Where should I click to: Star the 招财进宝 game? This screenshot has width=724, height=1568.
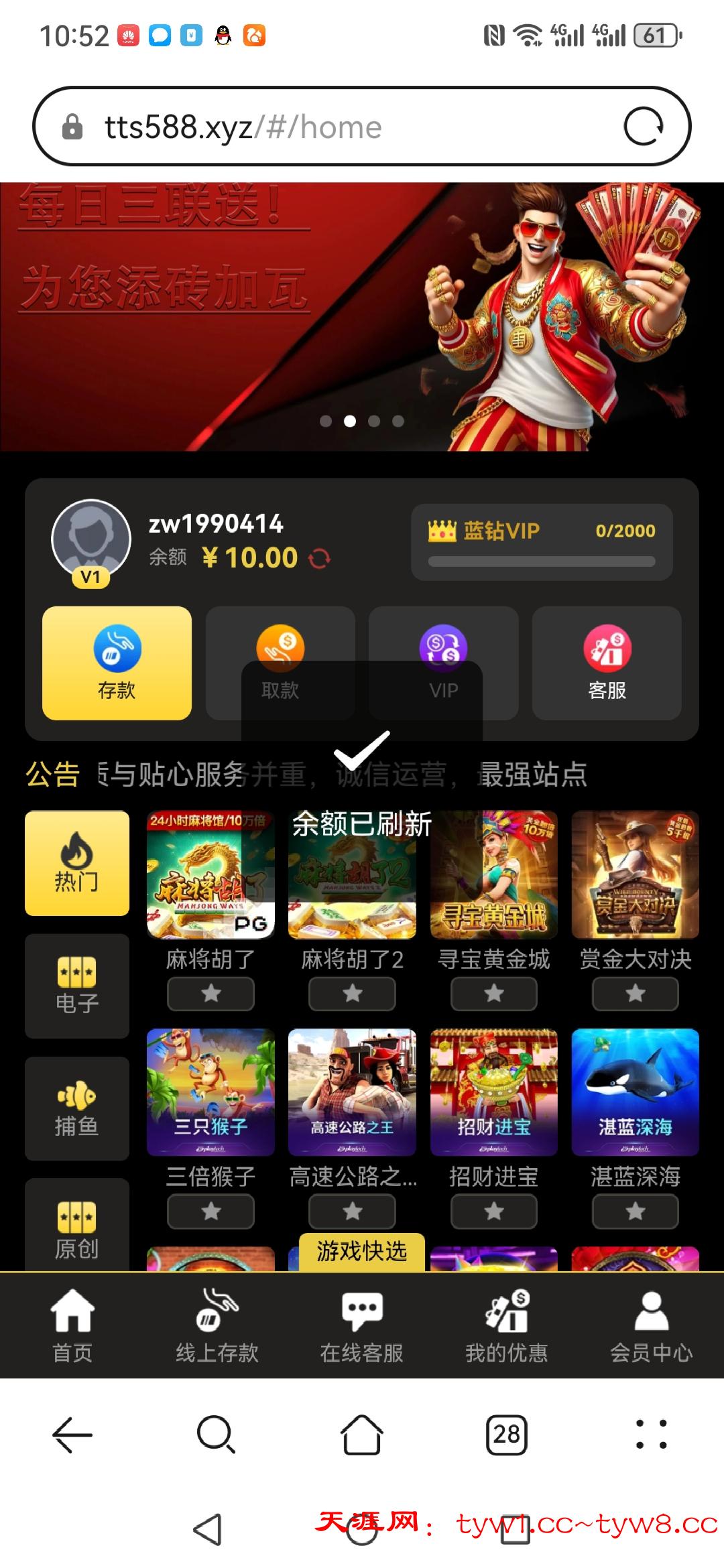tap(494, 1212)
